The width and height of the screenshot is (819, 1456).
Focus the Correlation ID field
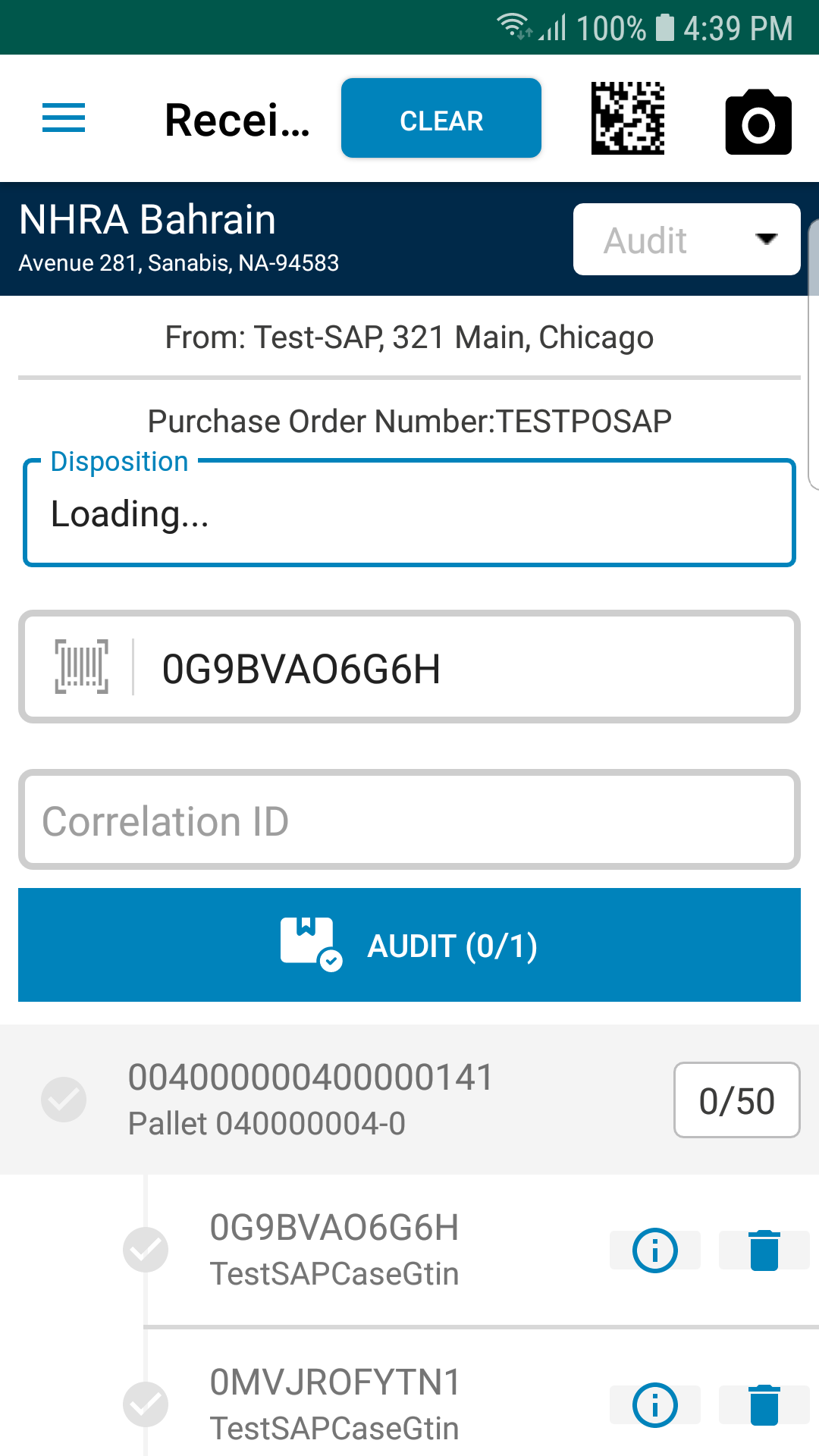coord(409,821)
